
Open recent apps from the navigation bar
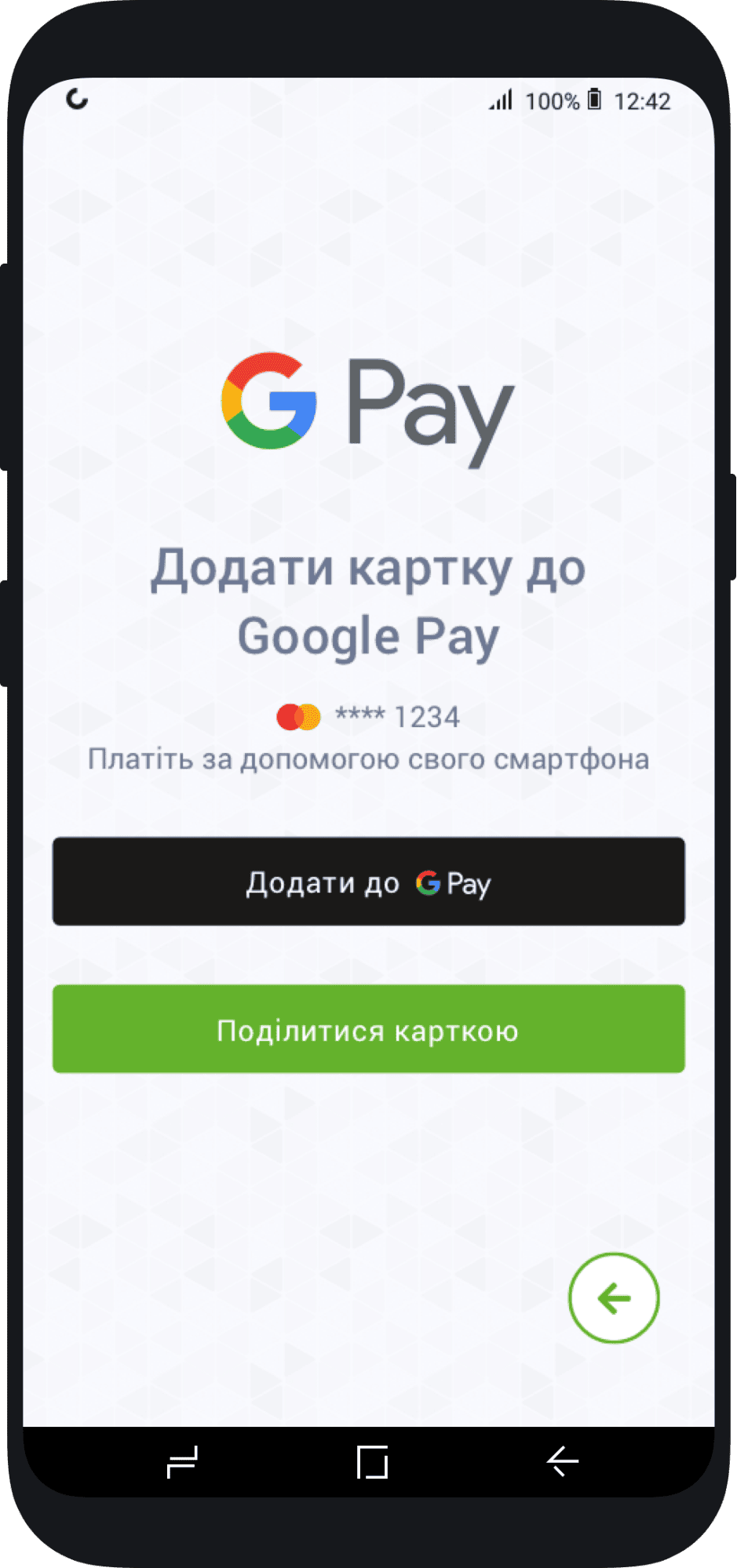click(182, 1462)
